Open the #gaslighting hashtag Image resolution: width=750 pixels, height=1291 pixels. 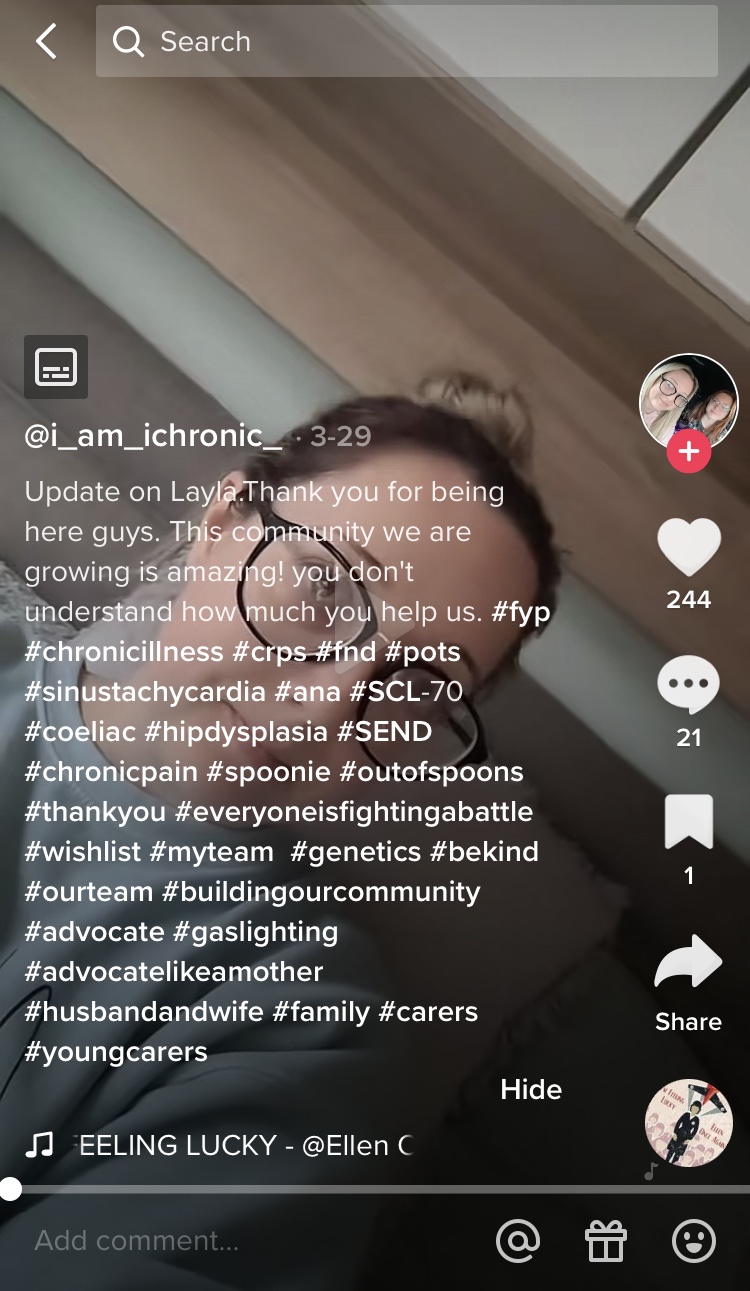click(x=256, y=932)
